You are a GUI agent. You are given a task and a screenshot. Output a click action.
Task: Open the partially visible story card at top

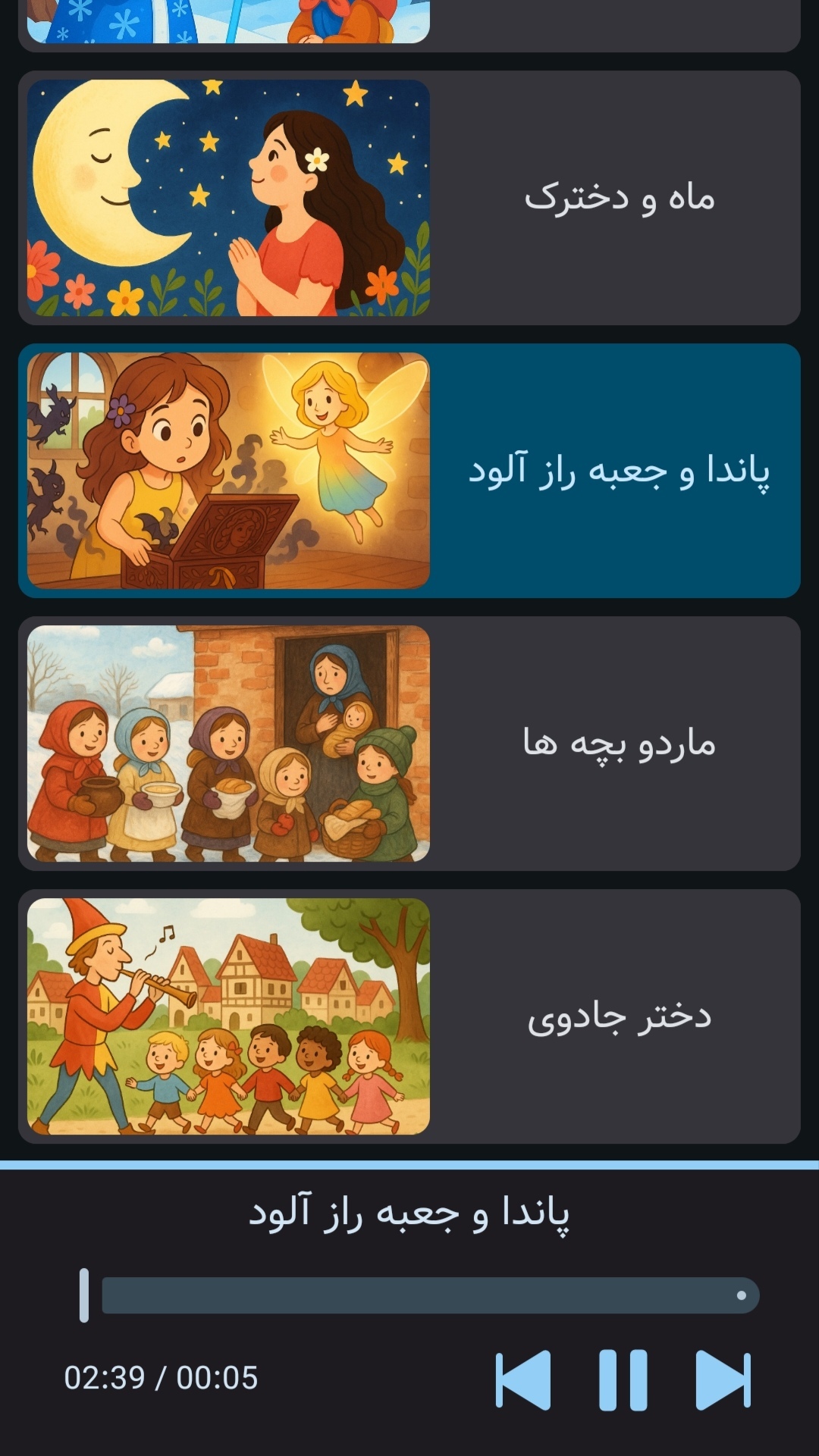(409, 24)
